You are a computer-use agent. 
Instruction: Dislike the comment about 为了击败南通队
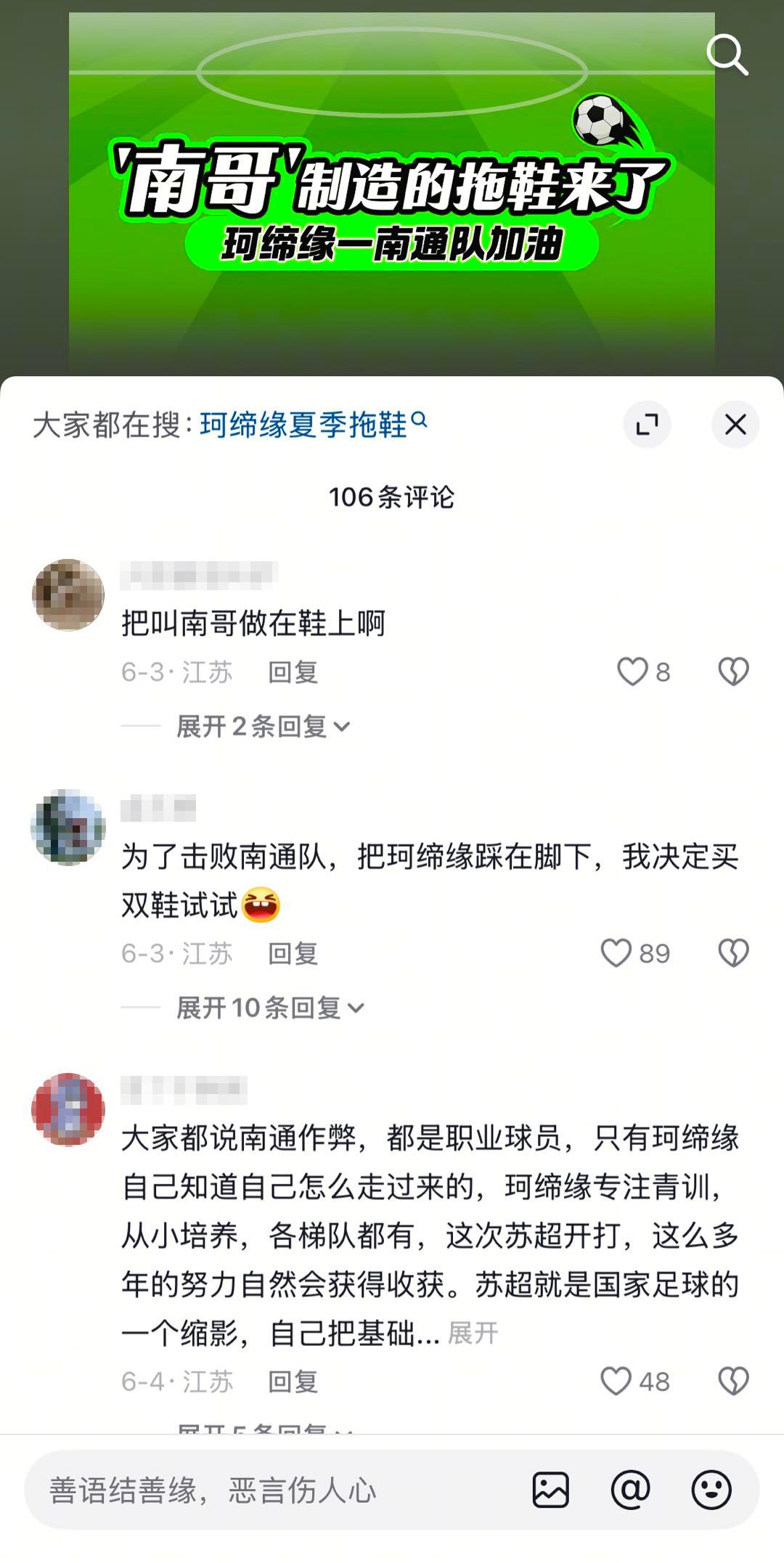click(733, 953)
